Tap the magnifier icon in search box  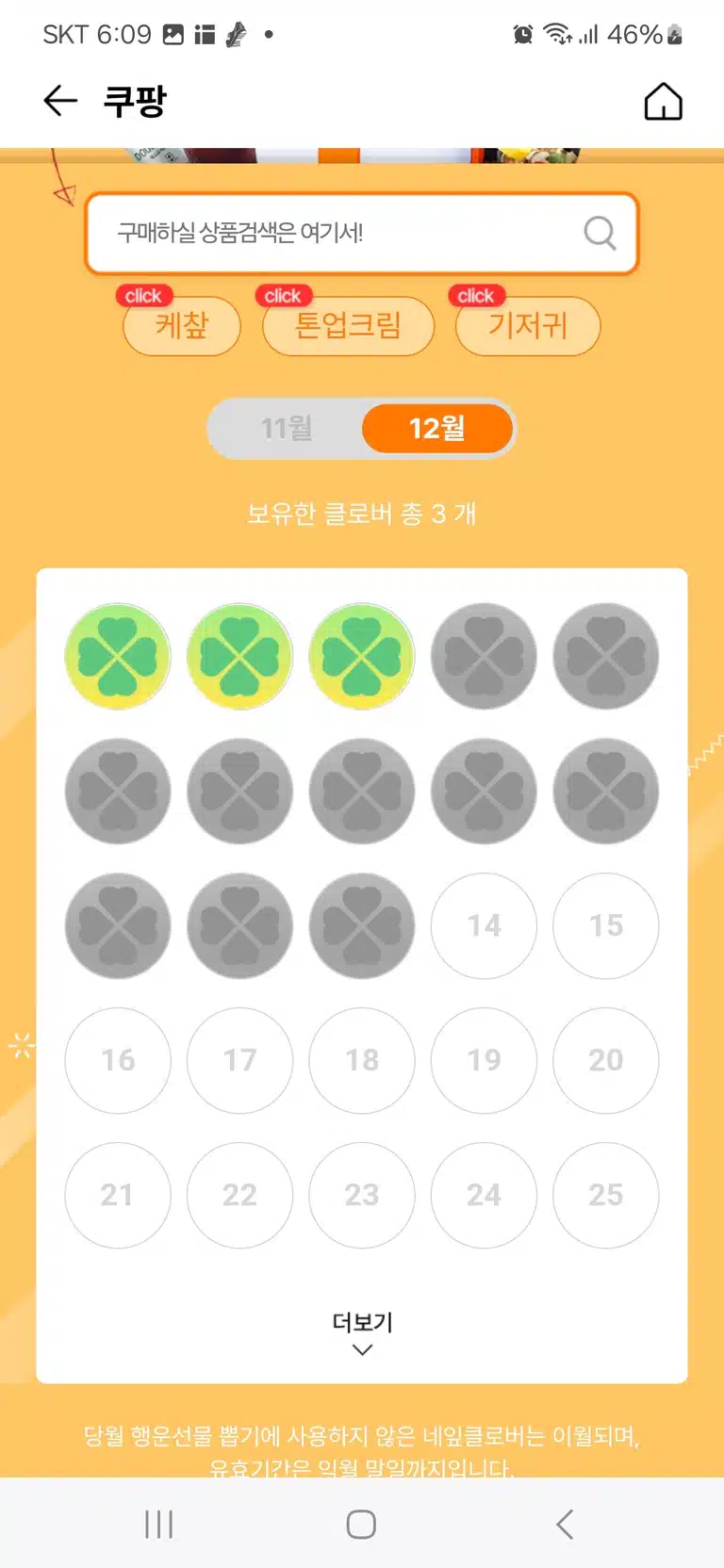tap(600, 233)
